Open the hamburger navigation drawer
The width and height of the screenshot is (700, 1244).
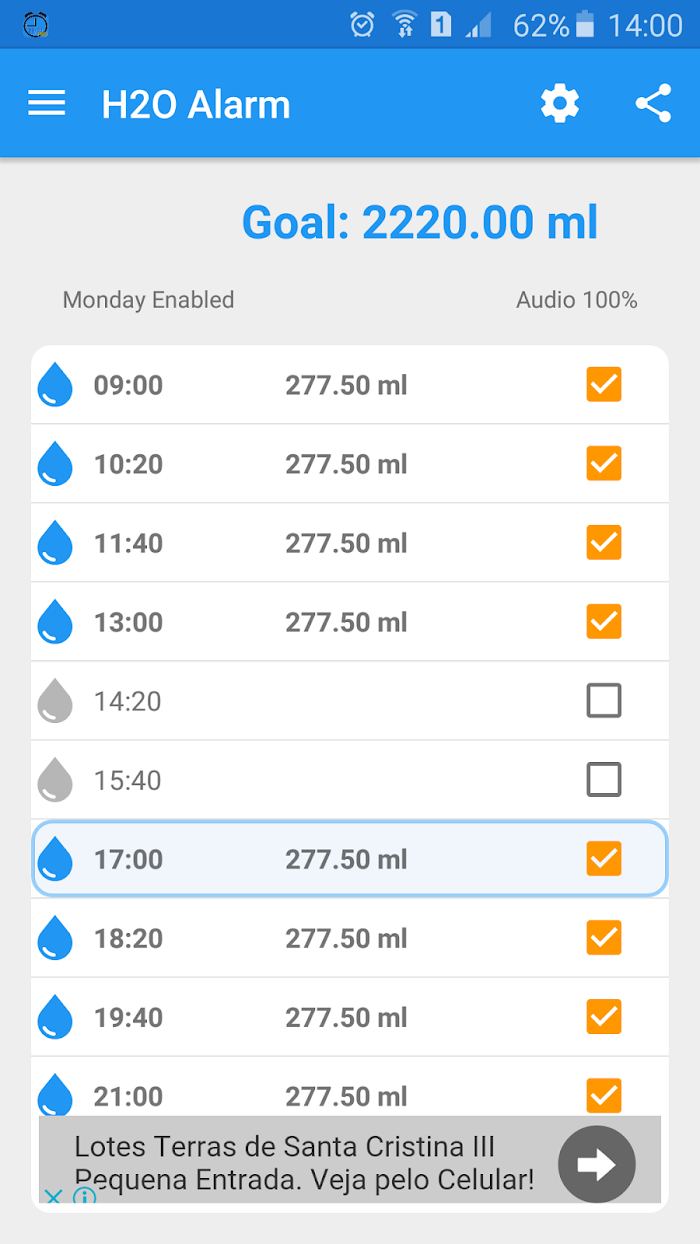(46, 104)
